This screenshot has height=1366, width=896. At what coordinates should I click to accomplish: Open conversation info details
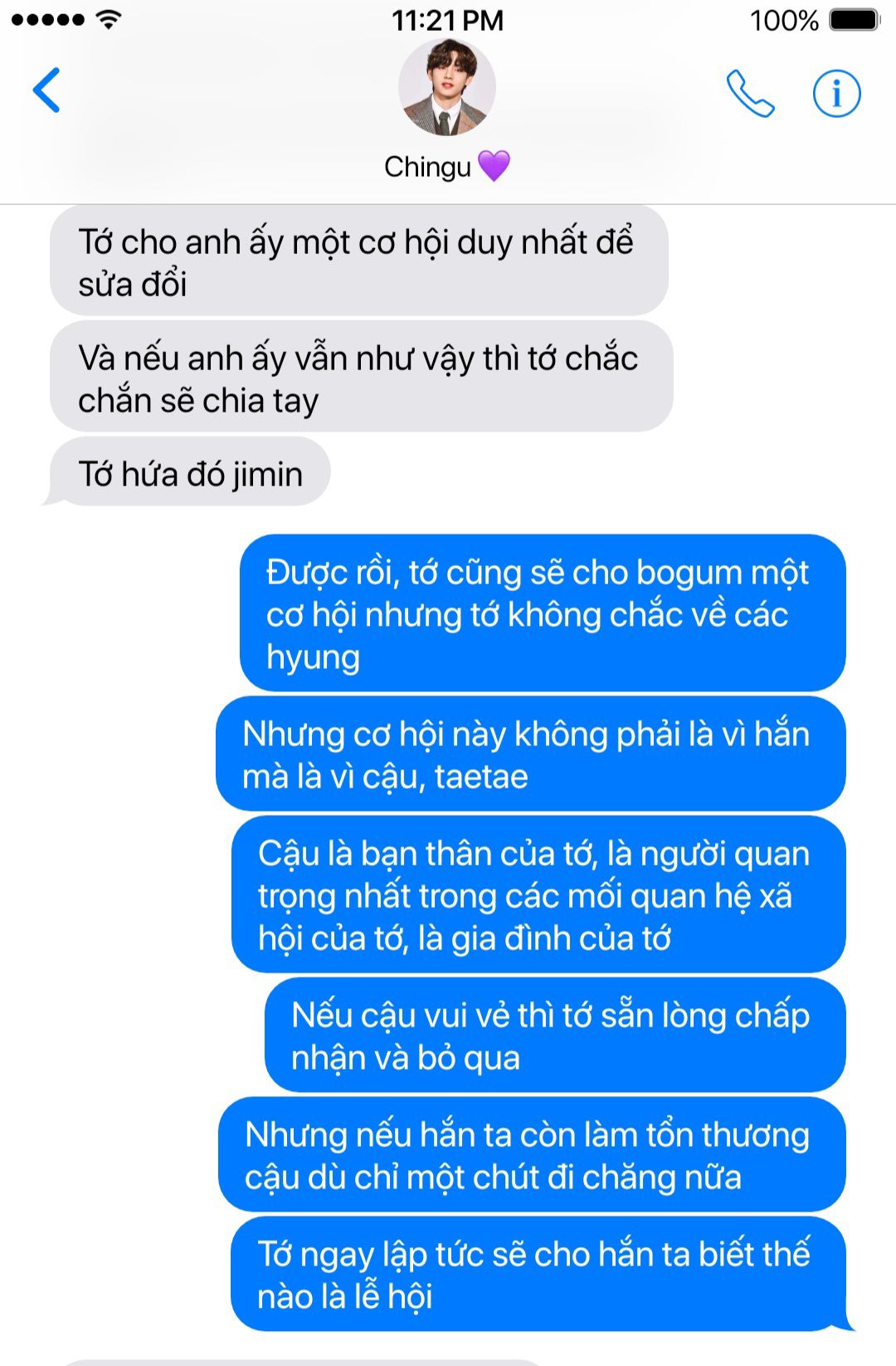(836, 93)
